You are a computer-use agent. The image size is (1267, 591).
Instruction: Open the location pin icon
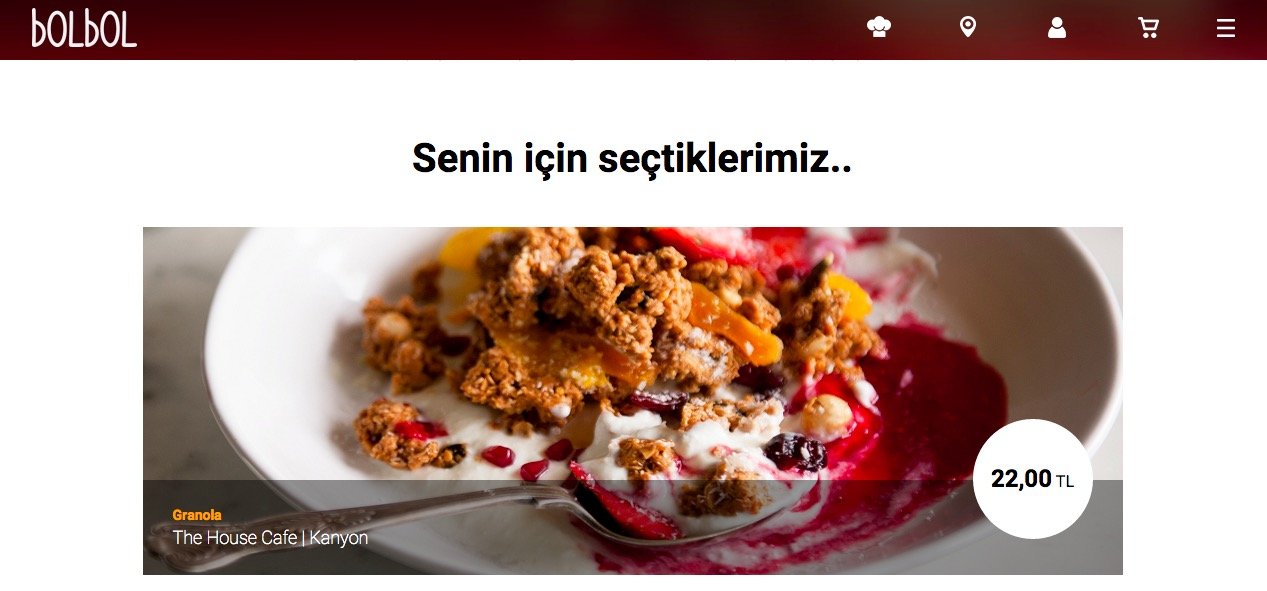coord(967,27)
